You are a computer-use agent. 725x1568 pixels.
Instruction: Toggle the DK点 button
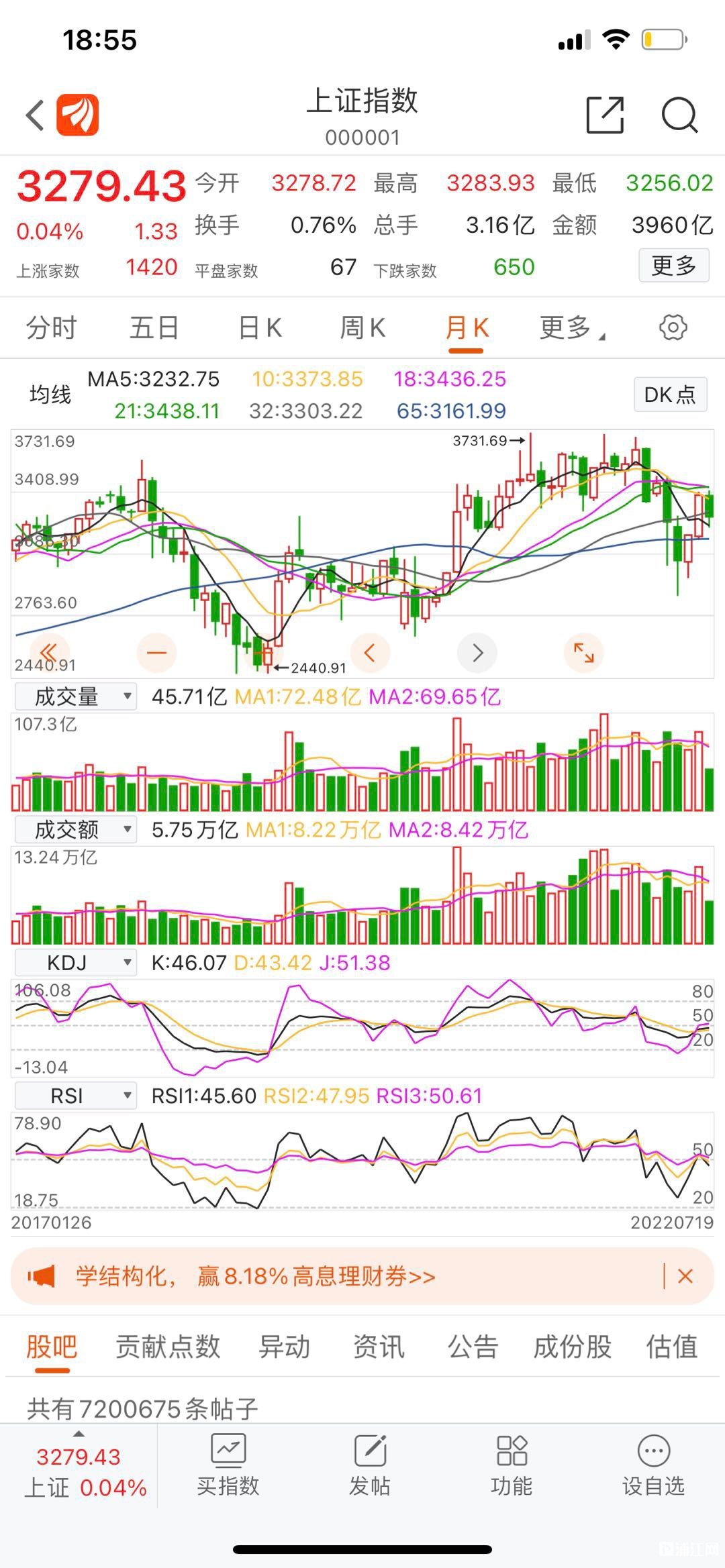[x=669, y=395]
